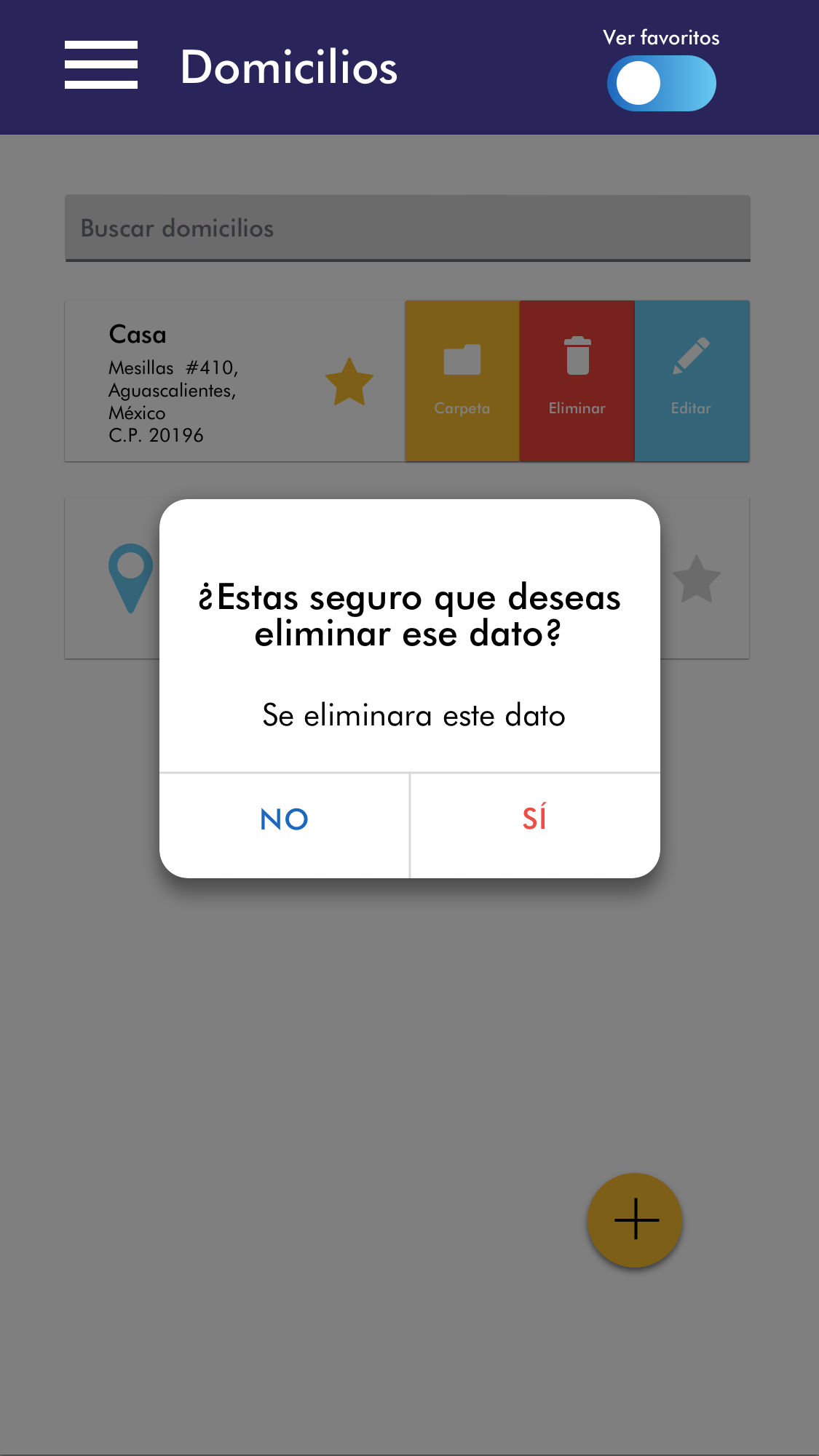Toggle the gold favorite star on Casa
Image resolution: width=819 pixels, height=1456 pixels.
[349, 382]
